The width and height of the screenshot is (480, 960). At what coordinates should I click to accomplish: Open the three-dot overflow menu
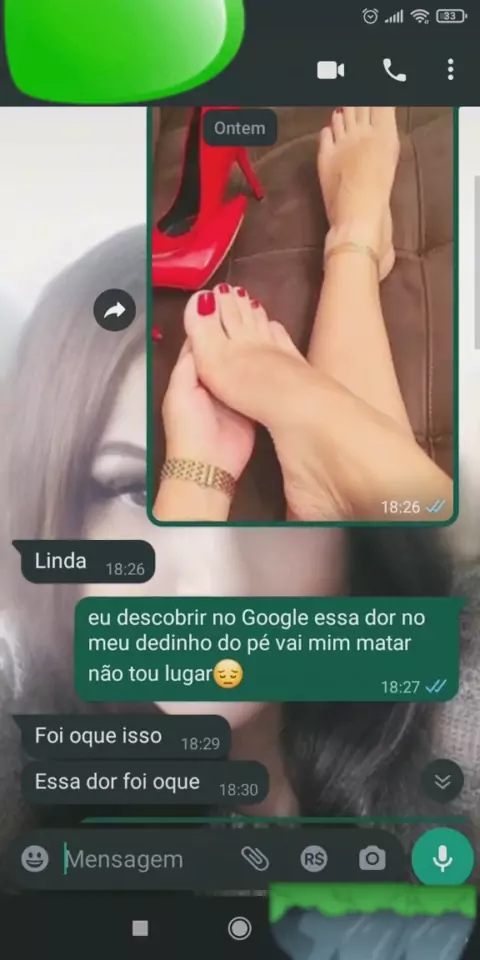point(451,70)
